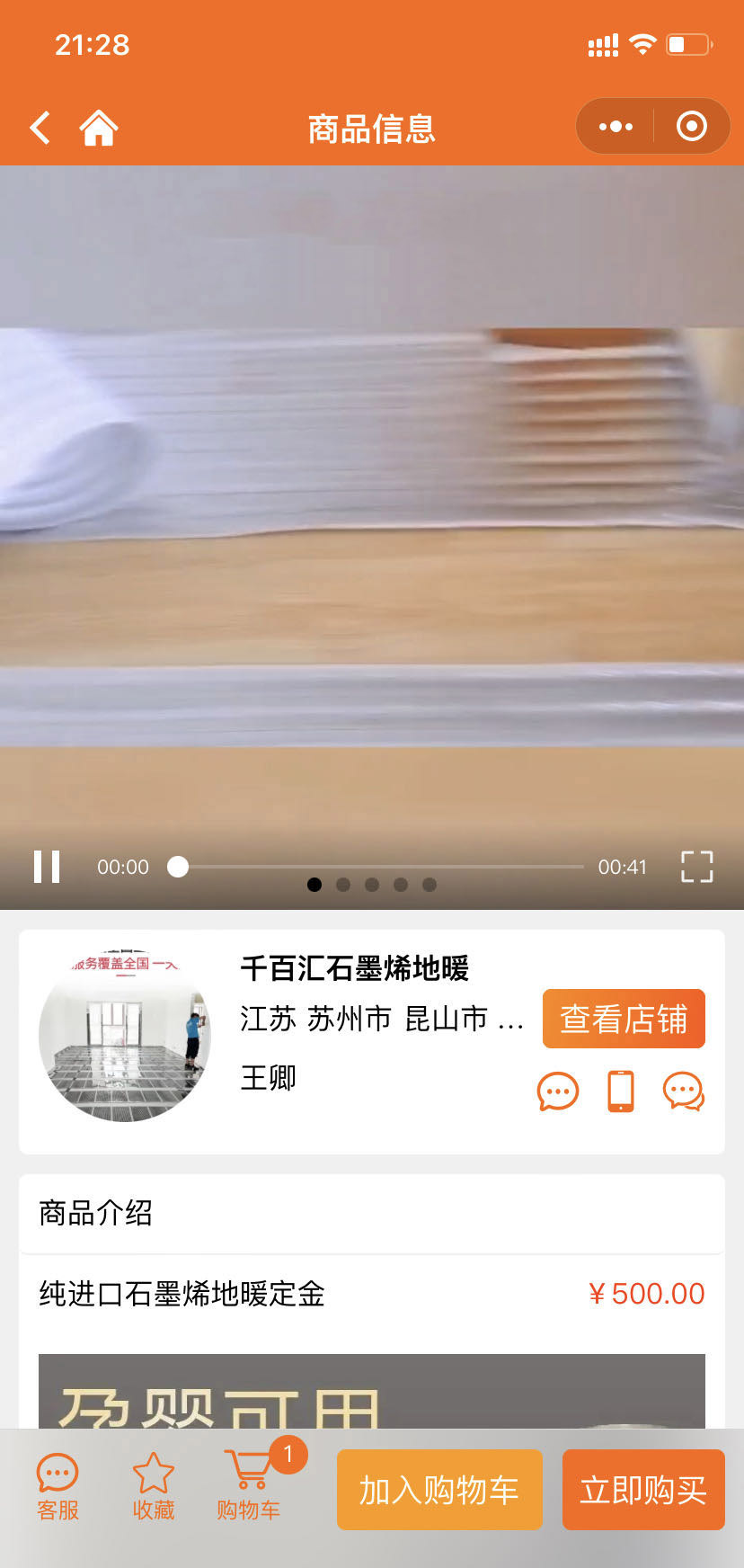Image resolution: width=744 pixels, height=1568 pixels.
Task: Tap 加入购物车 to add to cart
Action: 439,1490
